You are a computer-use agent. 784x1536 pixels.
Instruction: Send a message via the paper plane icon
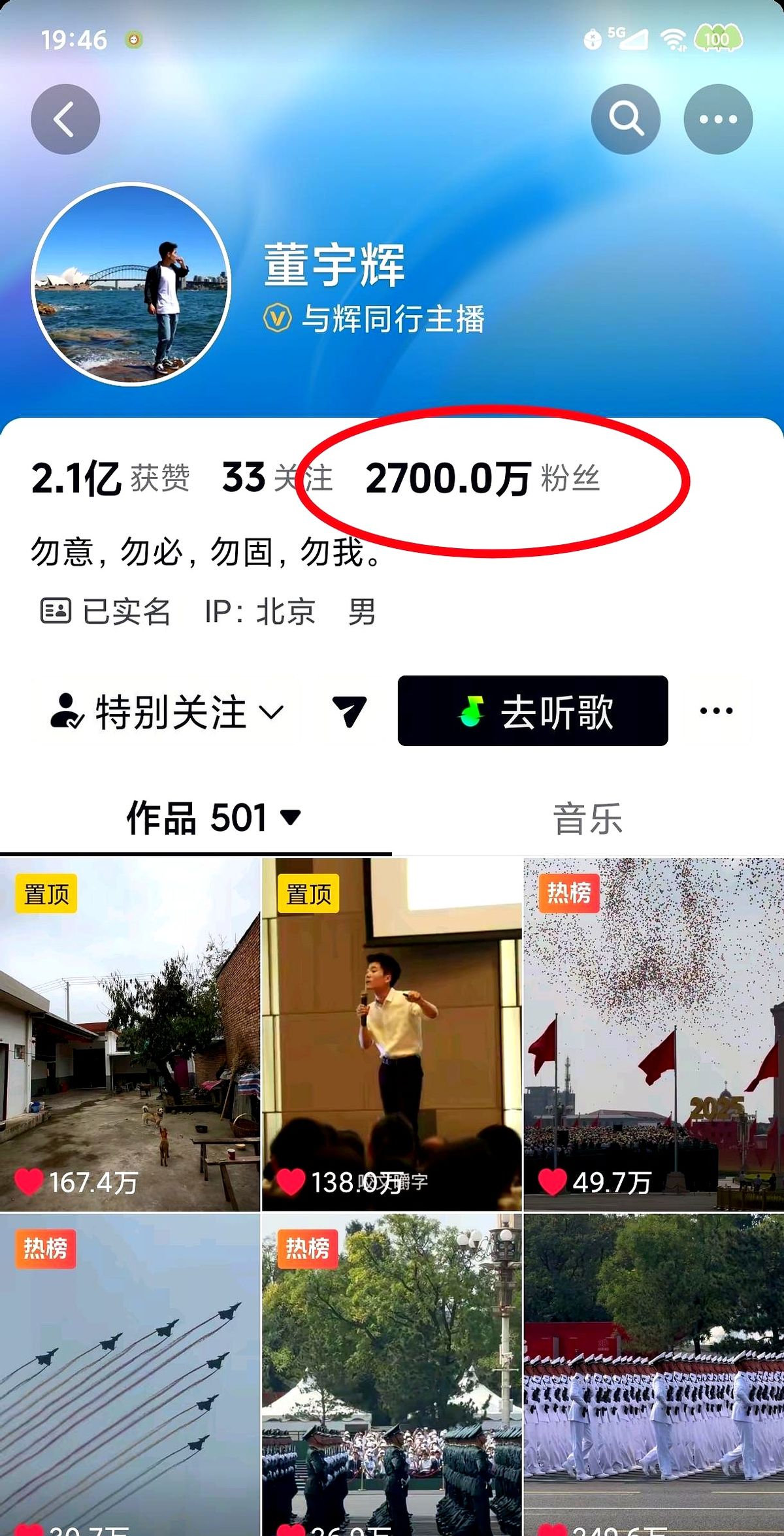click(349, 711)
